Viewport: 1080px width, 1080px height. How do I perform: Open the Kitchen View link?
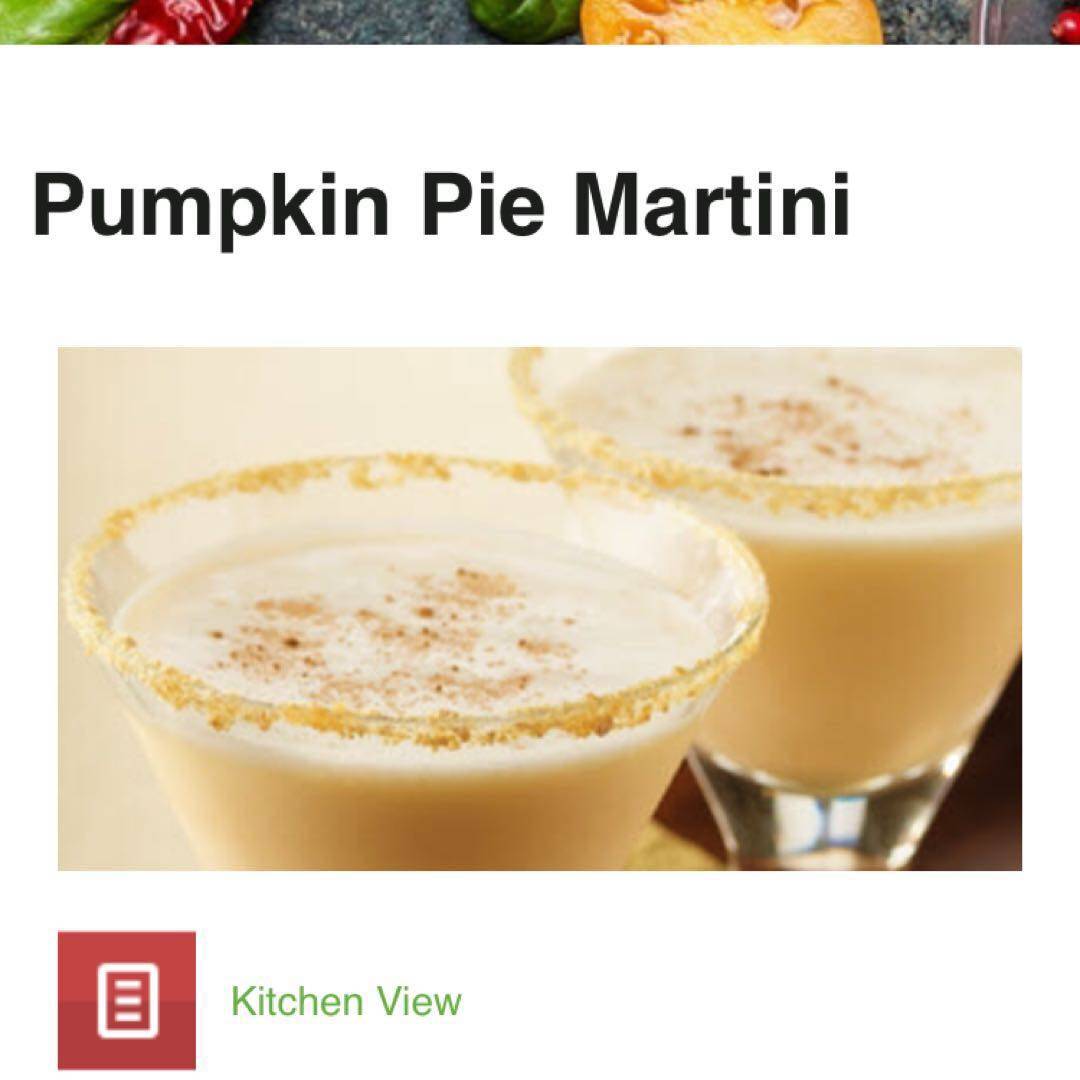coord(346,1001)
